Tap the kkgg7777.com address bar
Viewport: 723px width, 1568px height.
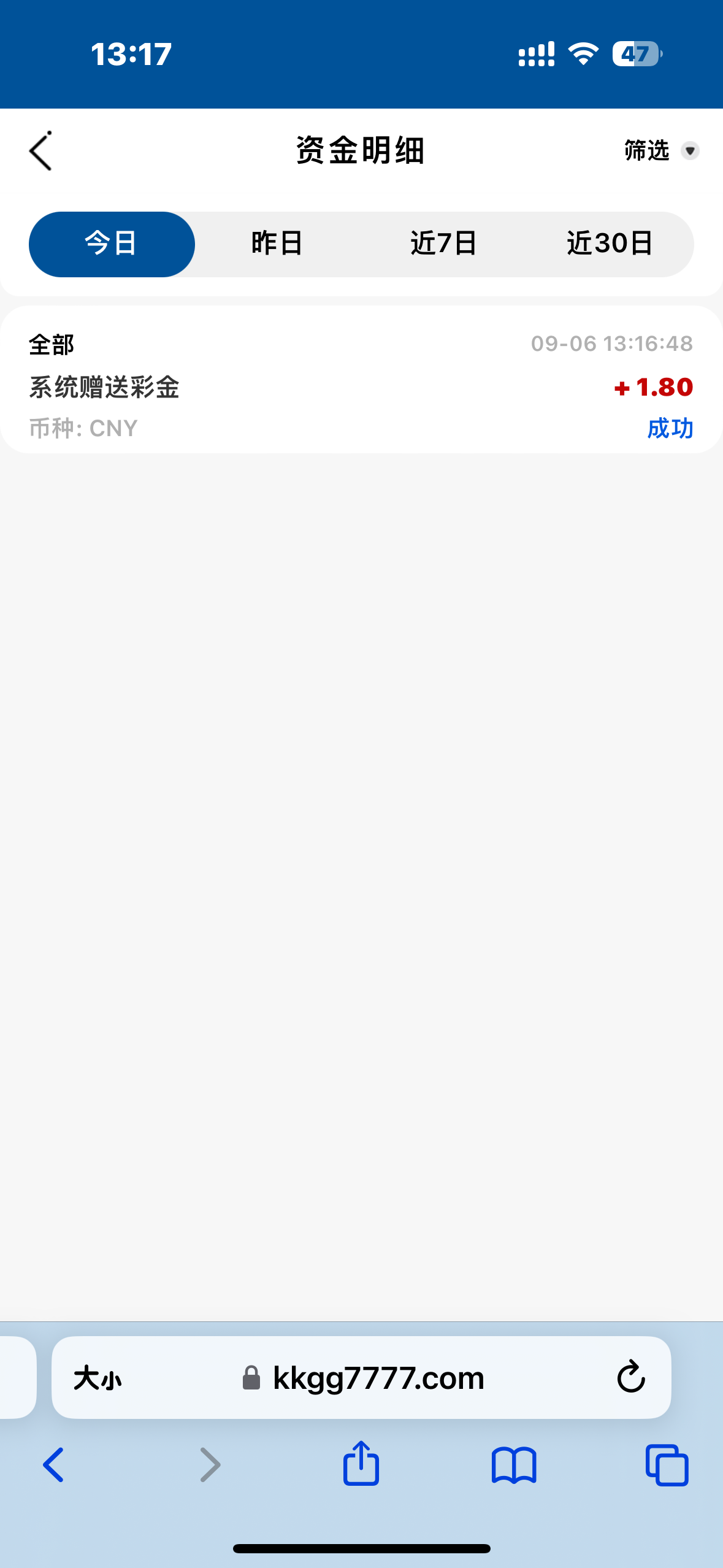[378, 1378]
